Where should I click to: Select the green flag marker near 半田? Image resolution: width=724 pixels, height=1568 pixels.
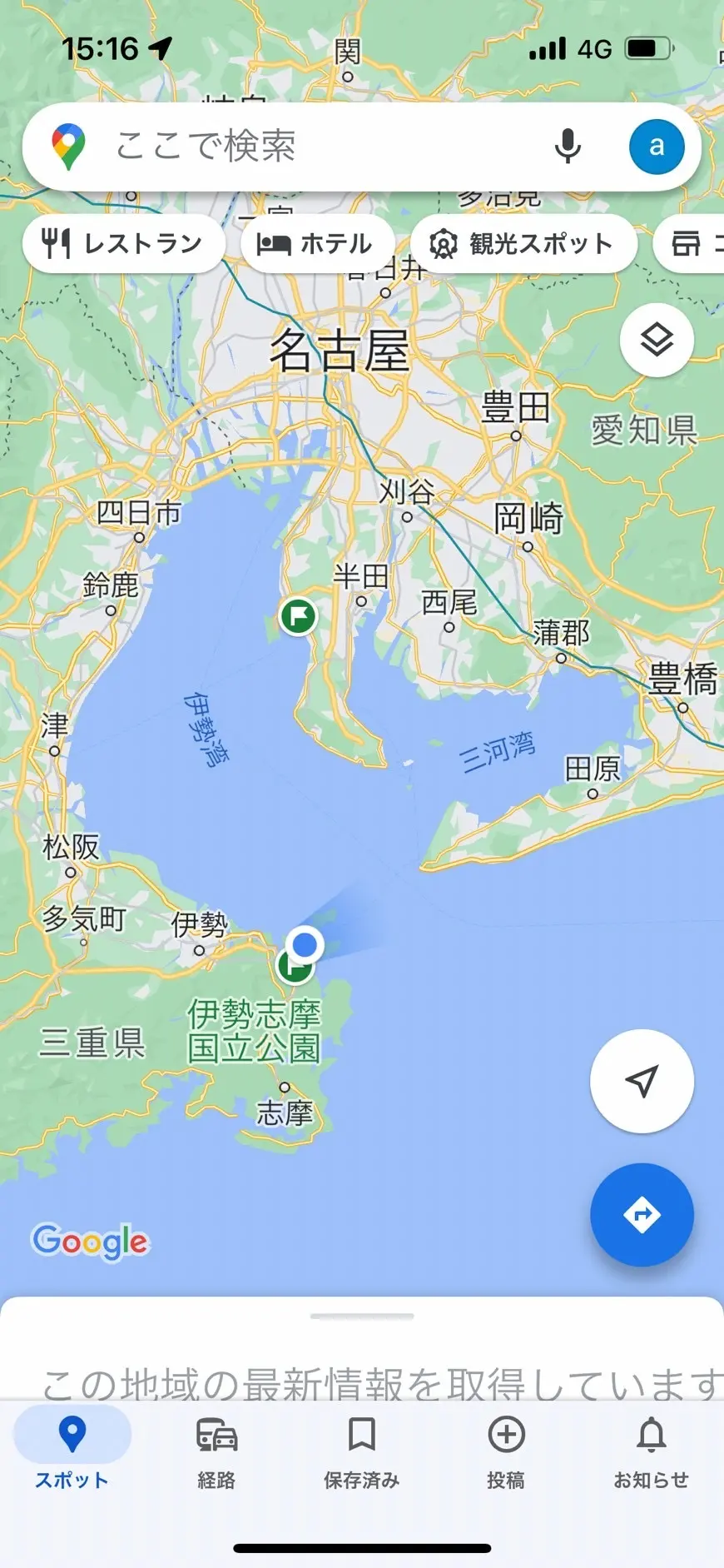(297, 616)
